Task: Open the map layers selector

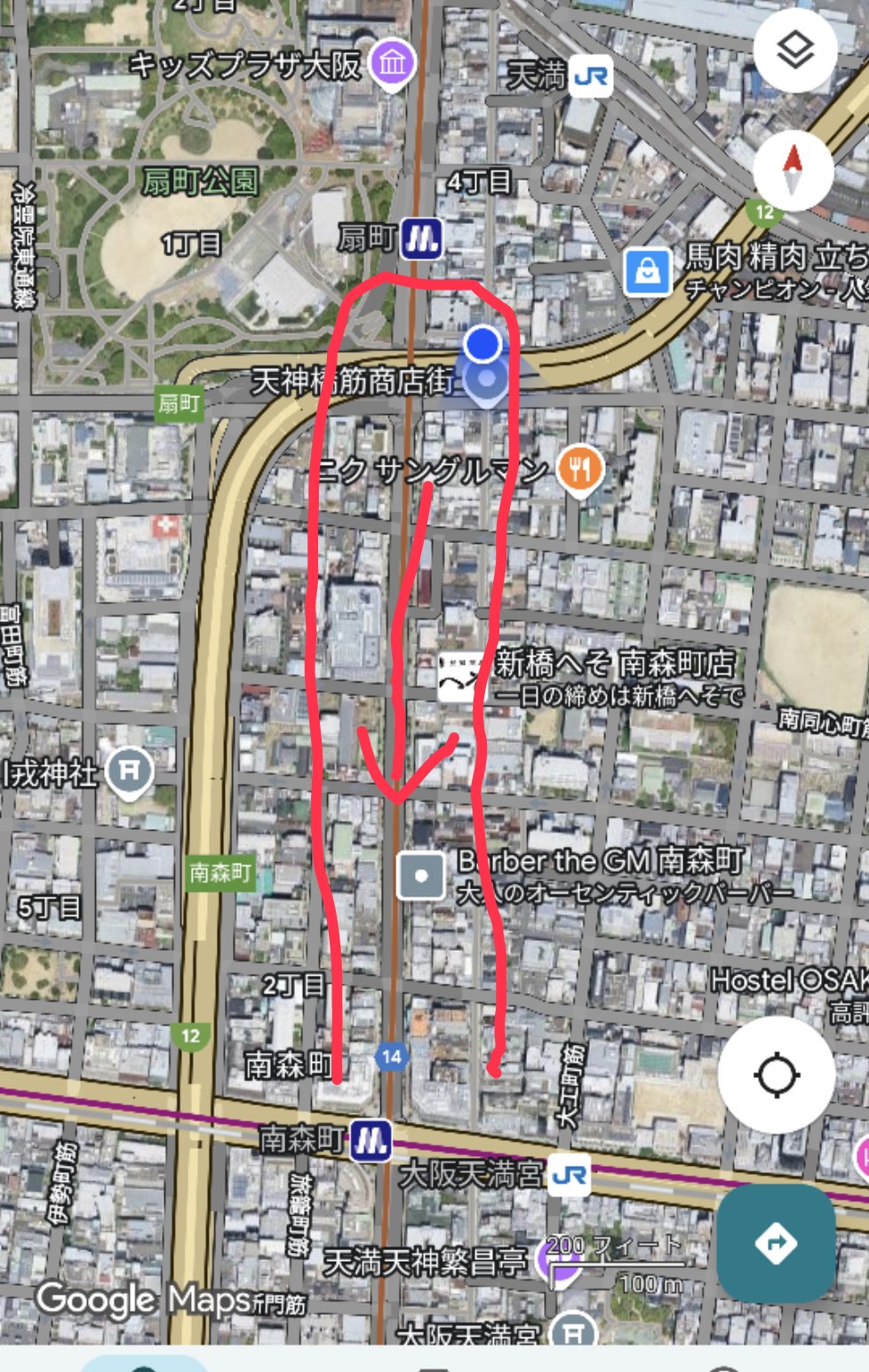Action: pos(794,51)
